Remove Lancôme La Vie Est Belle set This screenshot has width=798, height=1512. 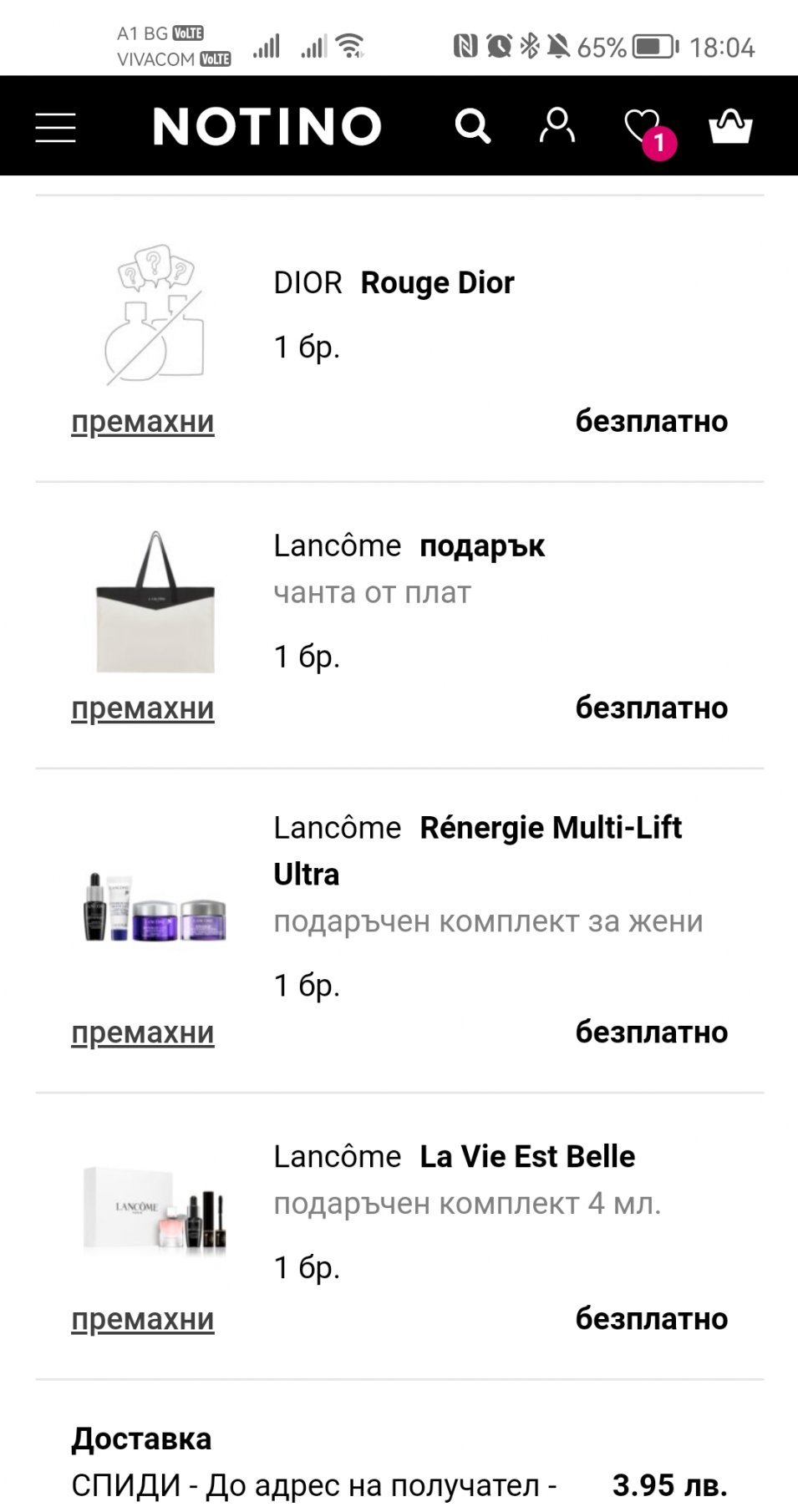143,1320
